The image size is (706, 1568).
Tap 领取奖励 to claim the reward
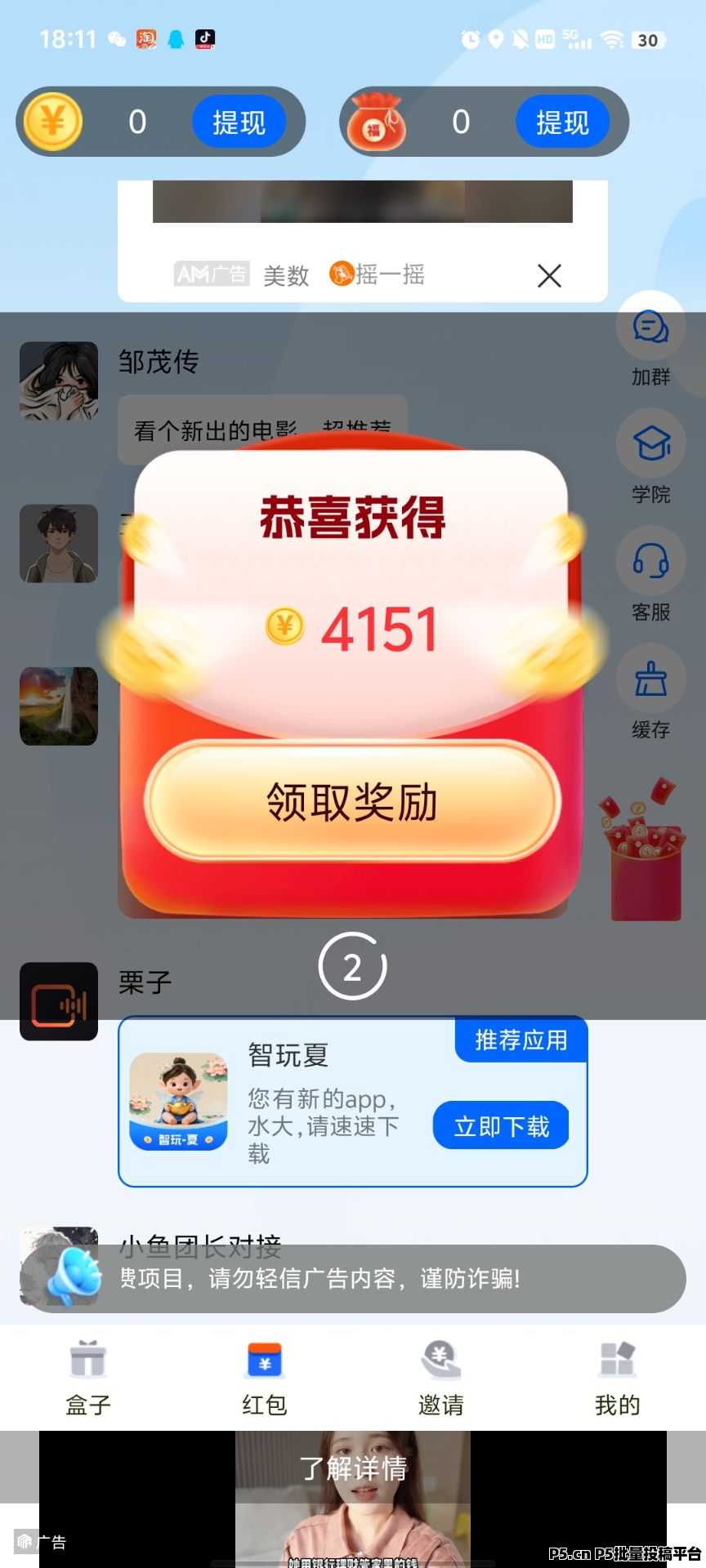(353, 801)
